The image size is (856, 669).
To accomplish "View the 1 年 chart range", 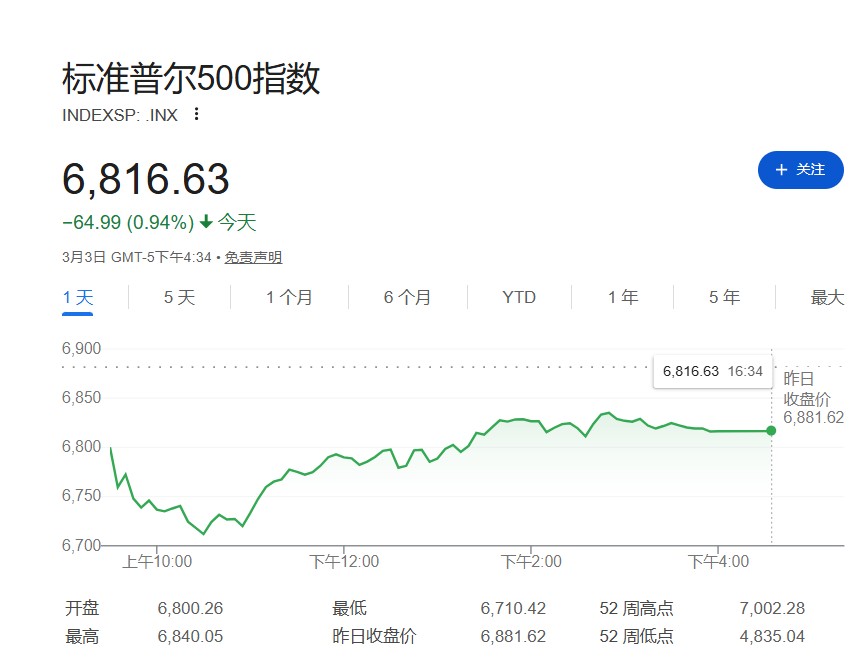I will tap(623, 297).
